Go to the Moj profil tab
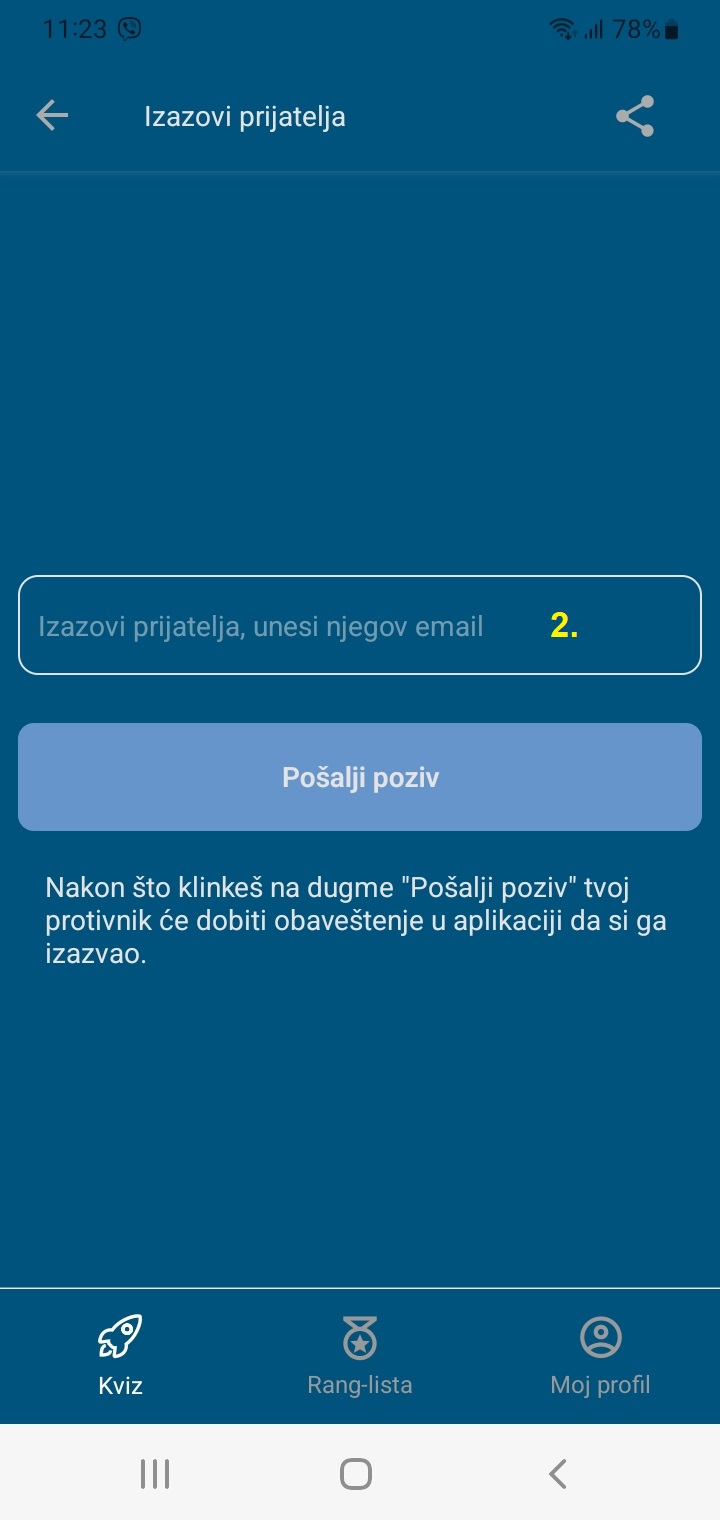The width and height of the screenshot is (720, 1520). click(600, 1355)
